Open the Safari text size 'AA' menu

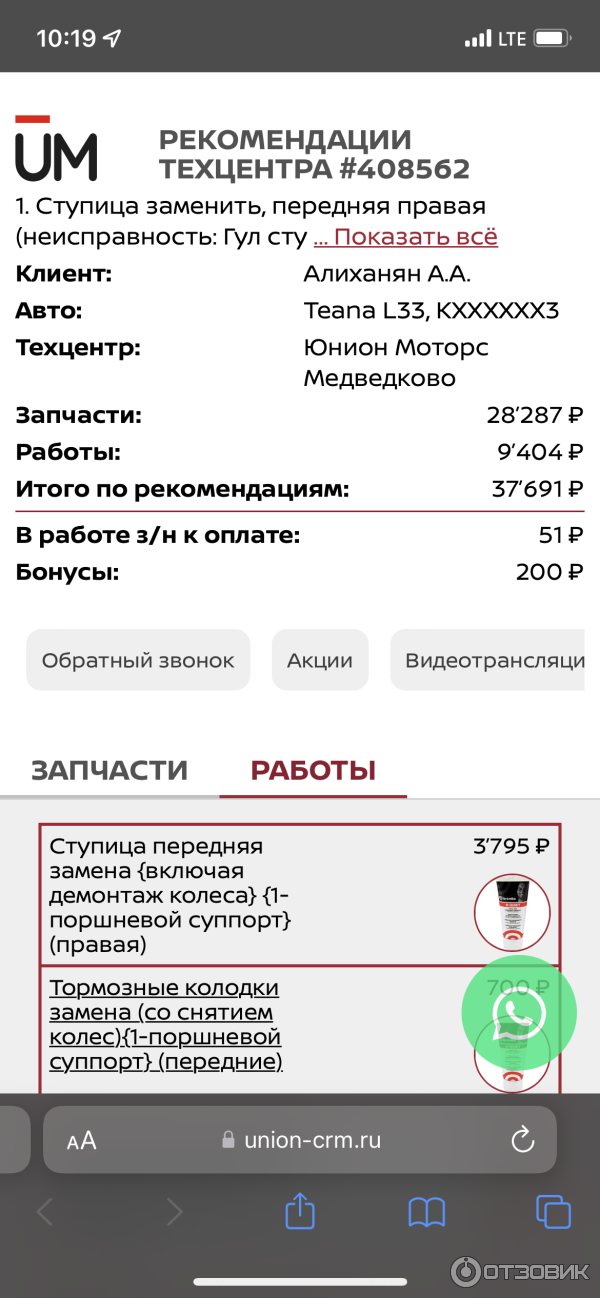81,1140
